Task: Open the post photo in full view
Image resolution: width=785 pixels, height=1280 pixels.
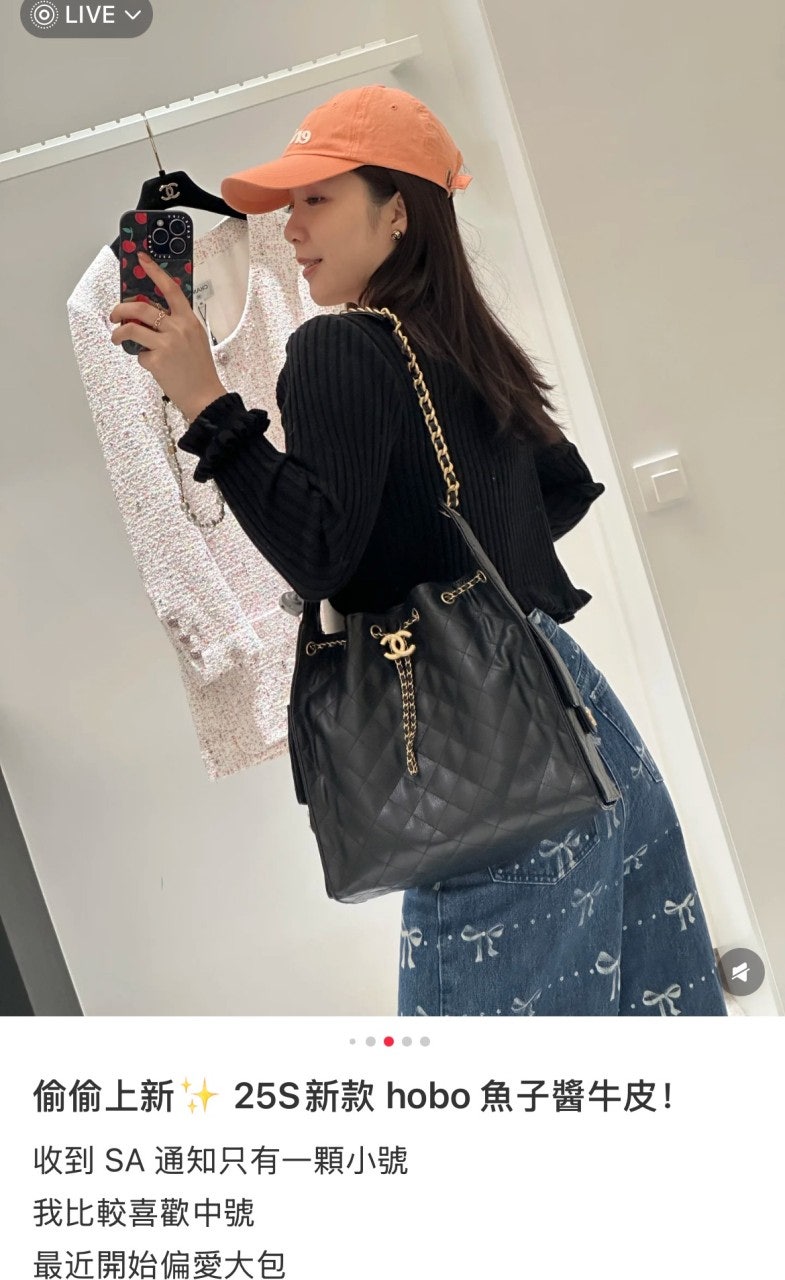Action: point(392,500)
